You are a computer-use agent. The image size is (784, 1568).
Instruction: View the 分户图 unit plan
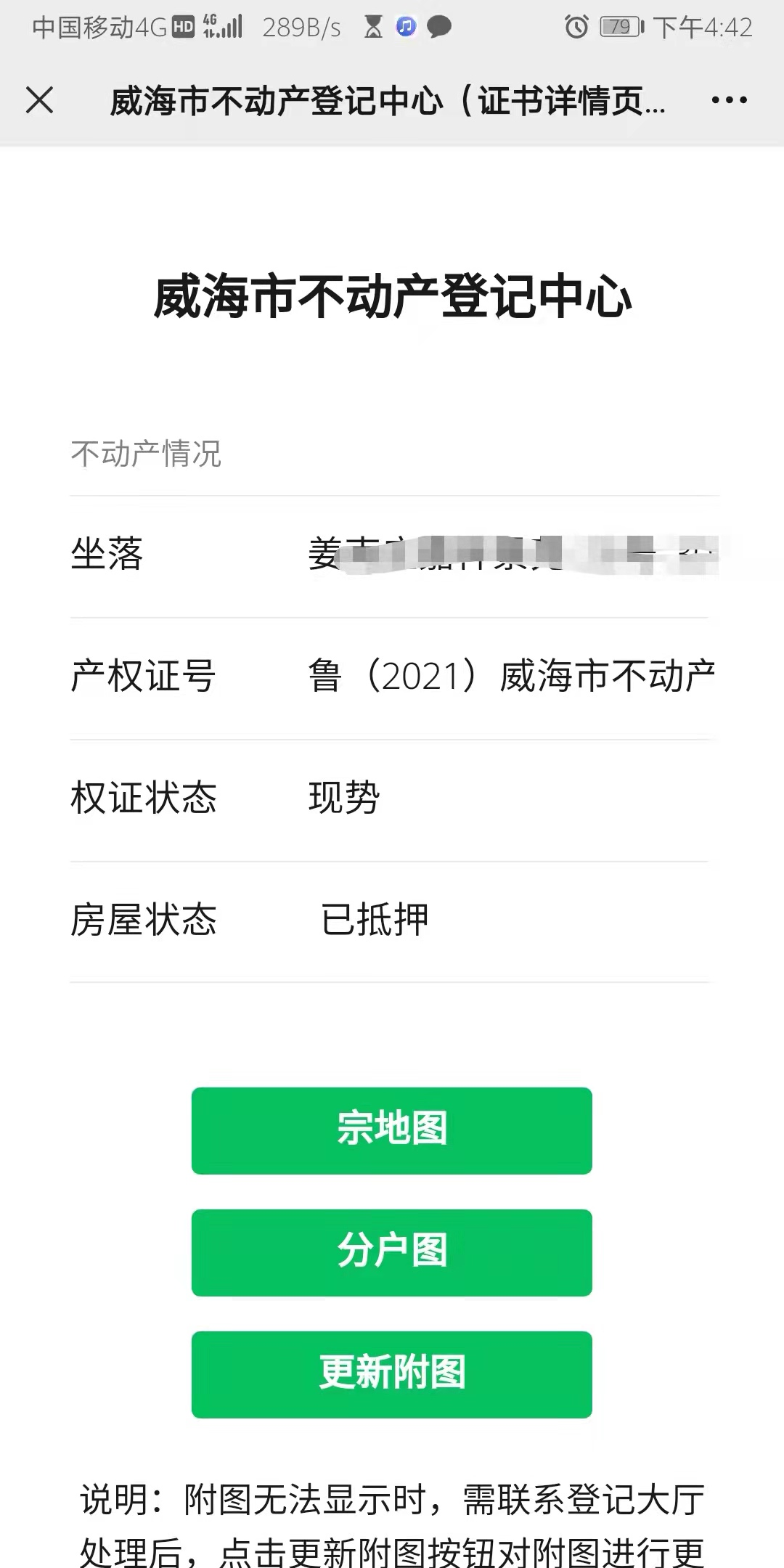392,1252
